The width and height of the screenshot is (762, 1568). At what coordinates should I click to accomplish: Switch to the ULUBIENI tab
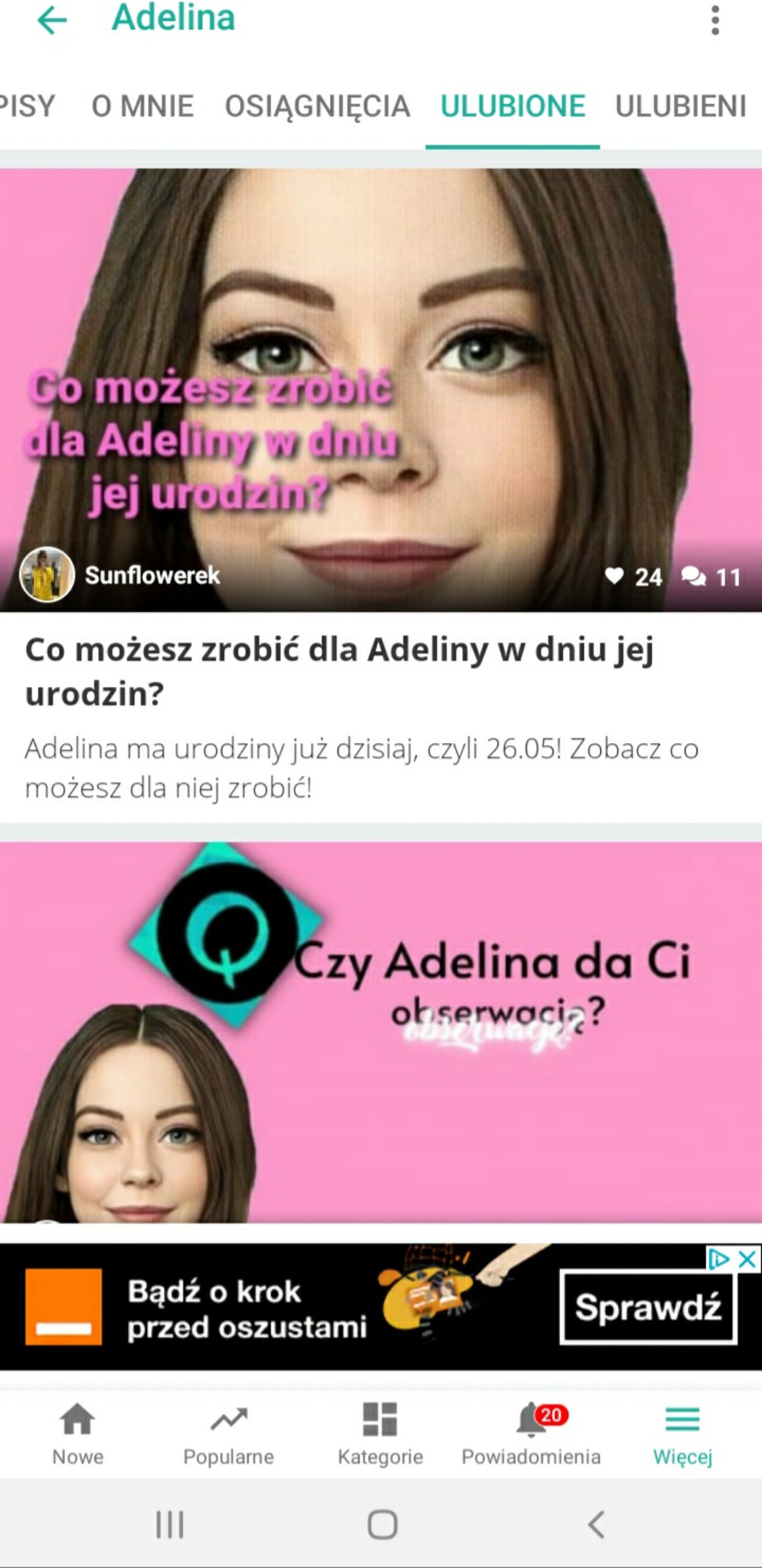coord(681,106)
